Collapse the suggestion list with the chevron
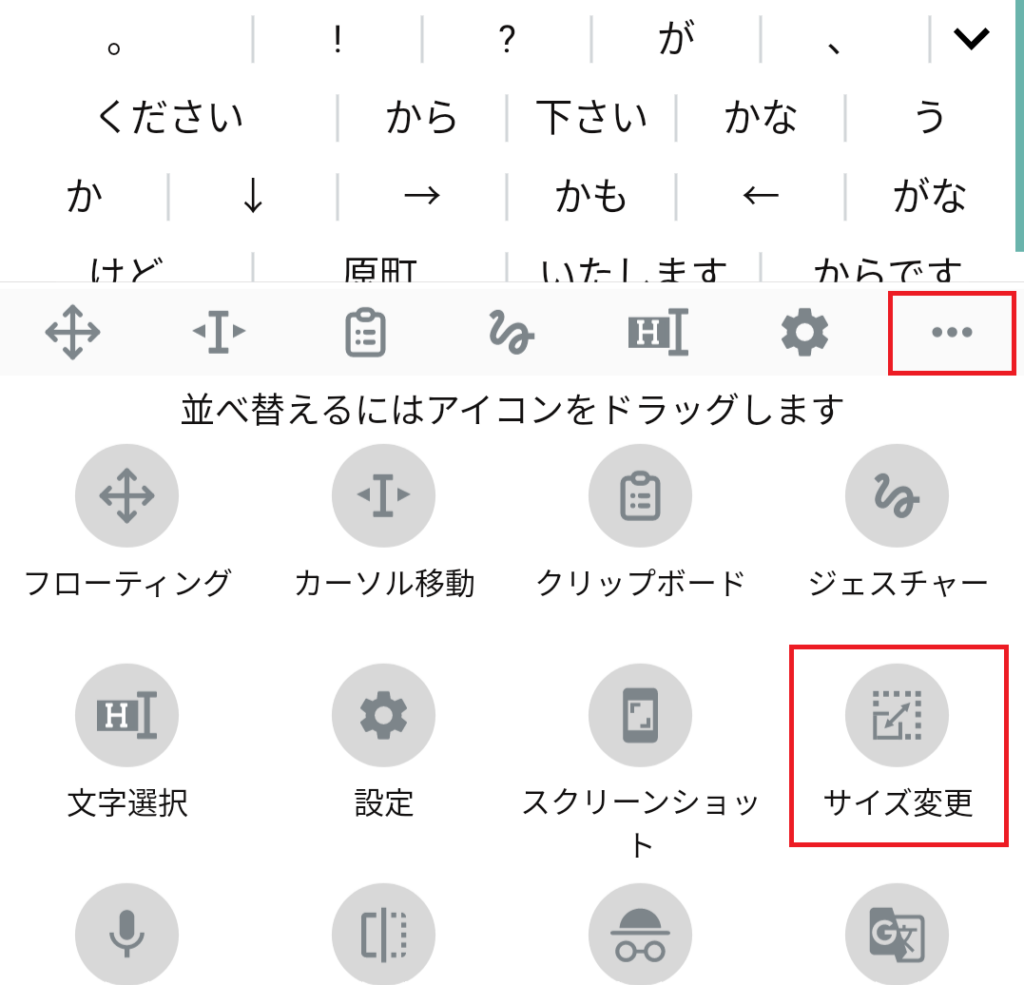 [x=971, y=39]
